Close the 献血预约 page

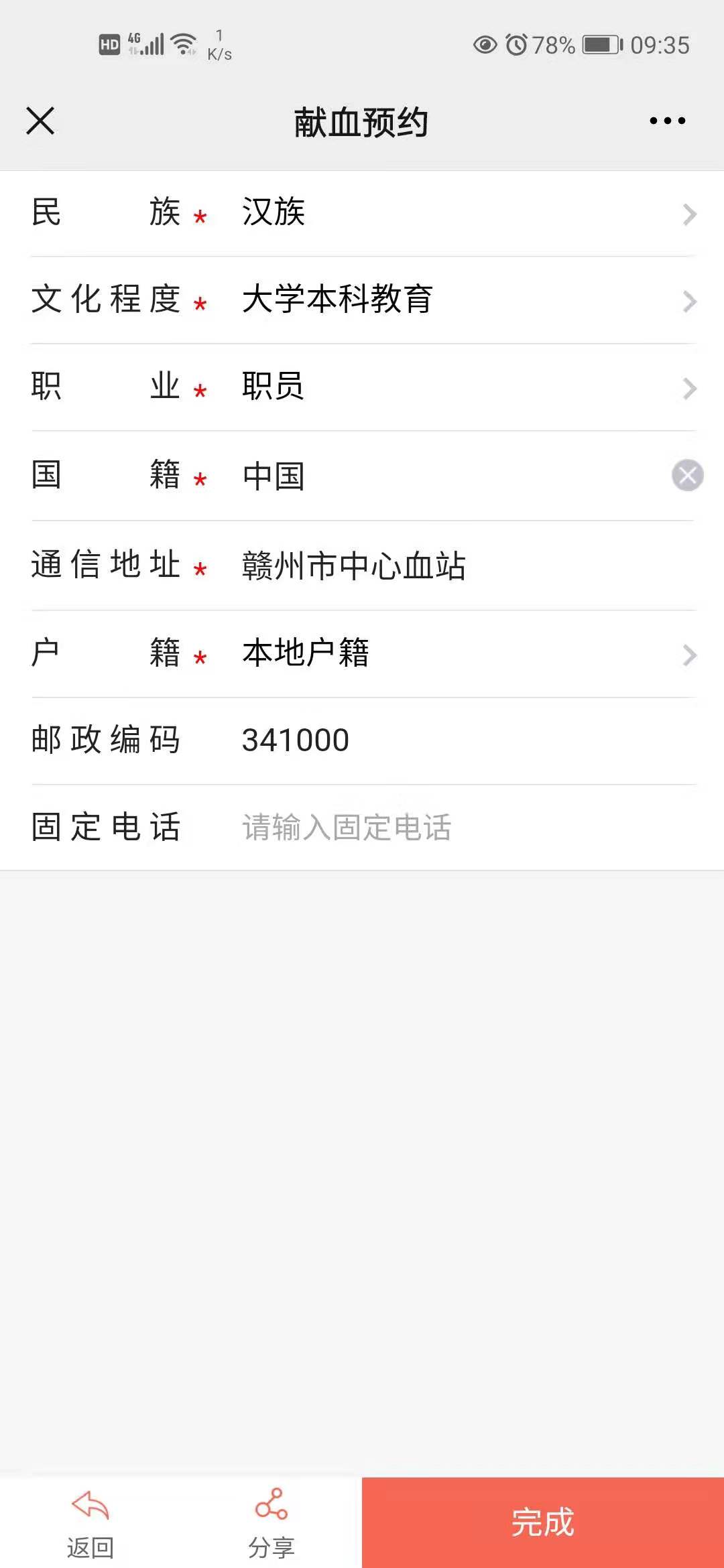[x=40, y=121]
